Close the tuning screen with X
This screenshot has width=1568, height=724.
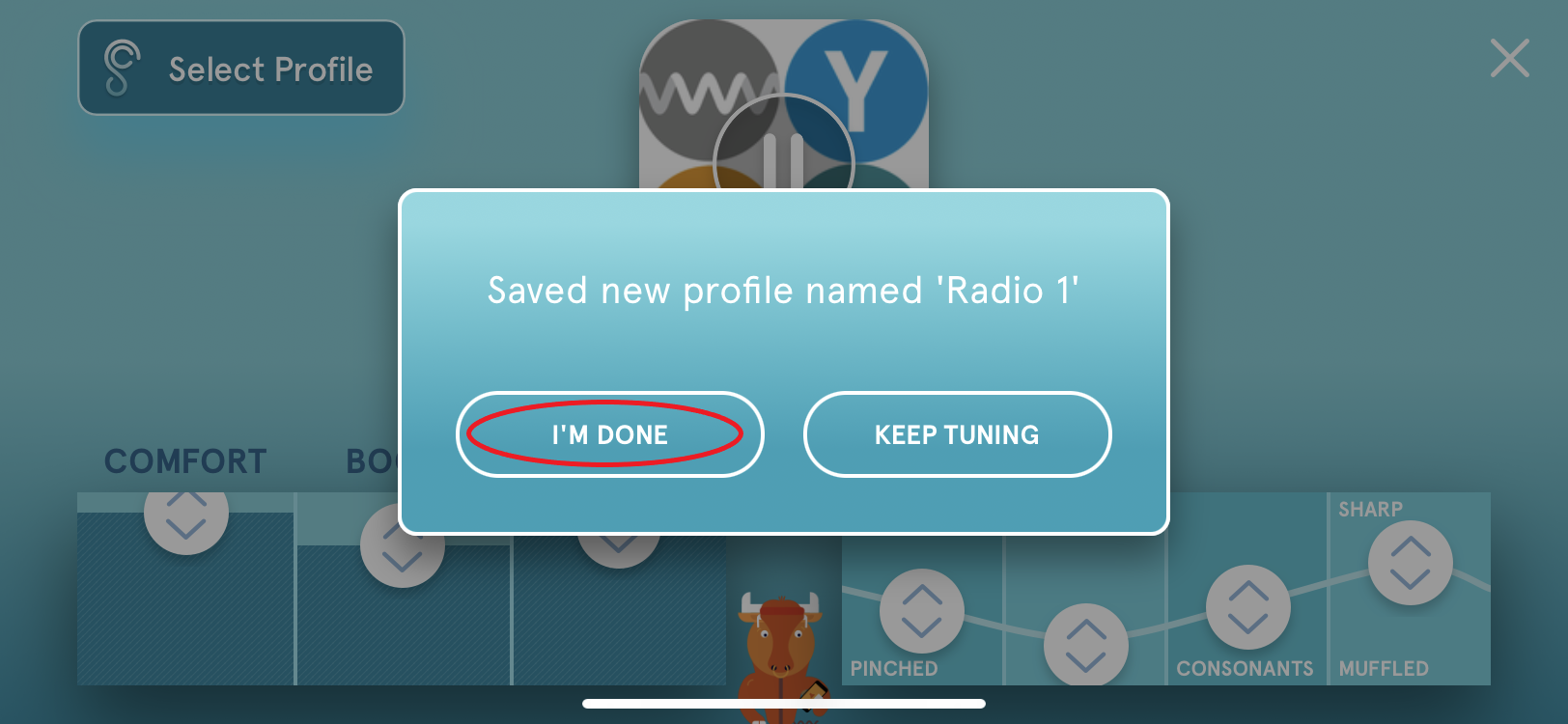pyautogui.click(x=1509, y=58)
